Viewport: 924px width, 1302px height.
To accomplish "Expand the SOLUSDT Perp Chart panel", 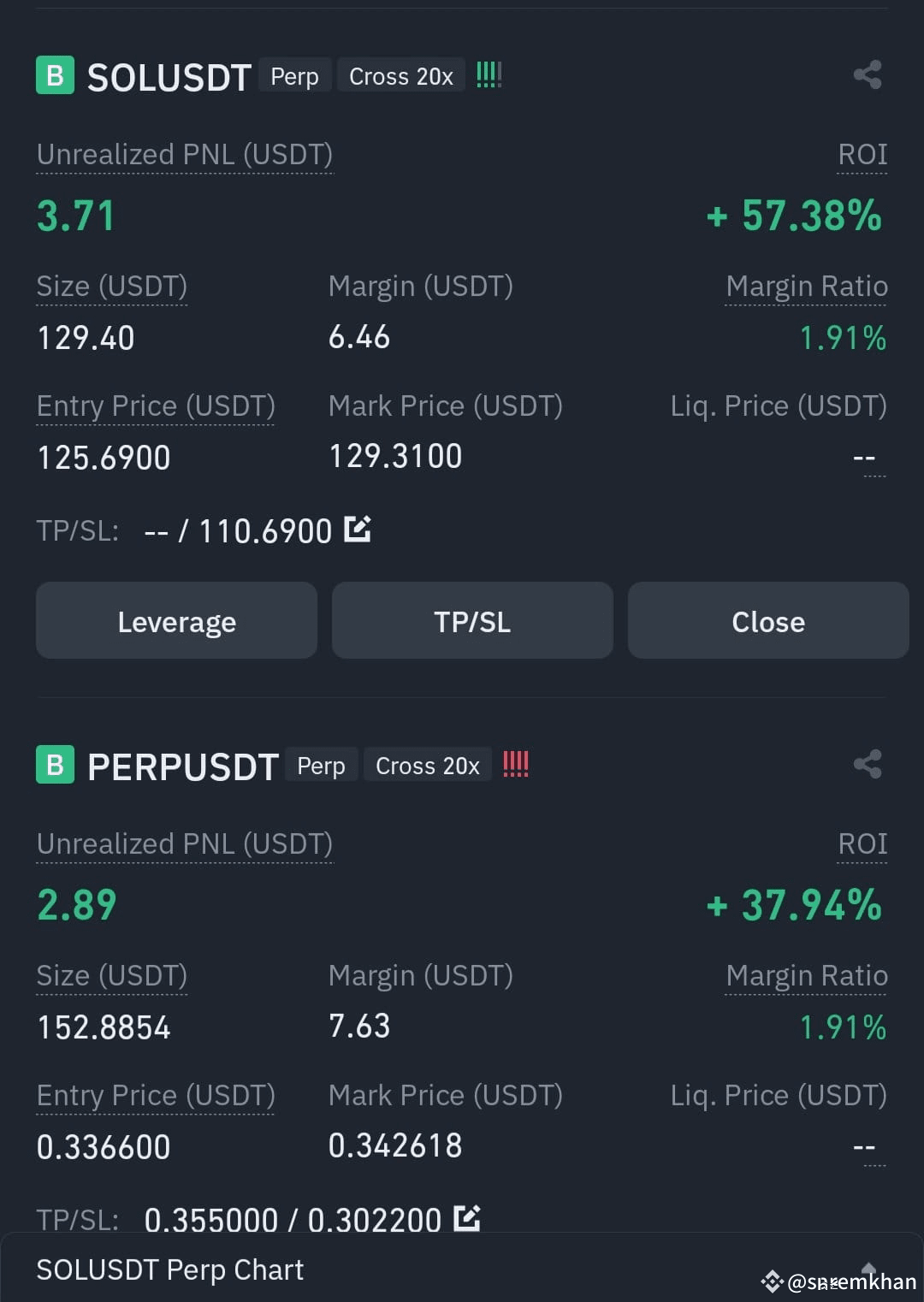I will 869,1269.
